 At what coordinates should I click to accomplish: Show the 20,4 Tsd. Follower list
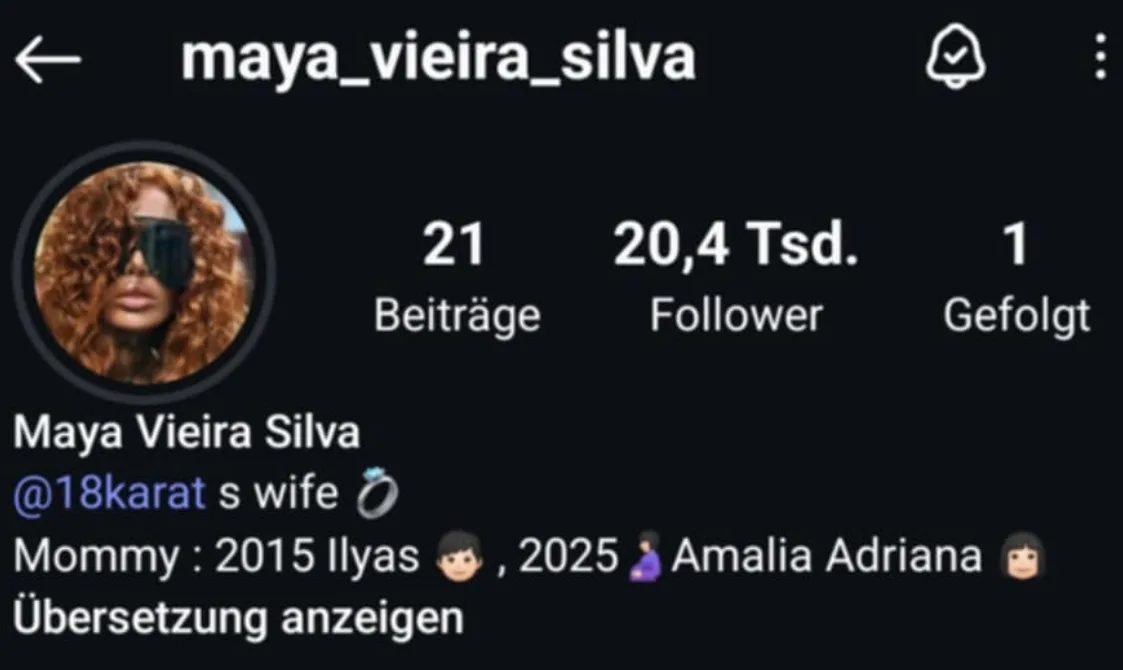coord(736,277)
